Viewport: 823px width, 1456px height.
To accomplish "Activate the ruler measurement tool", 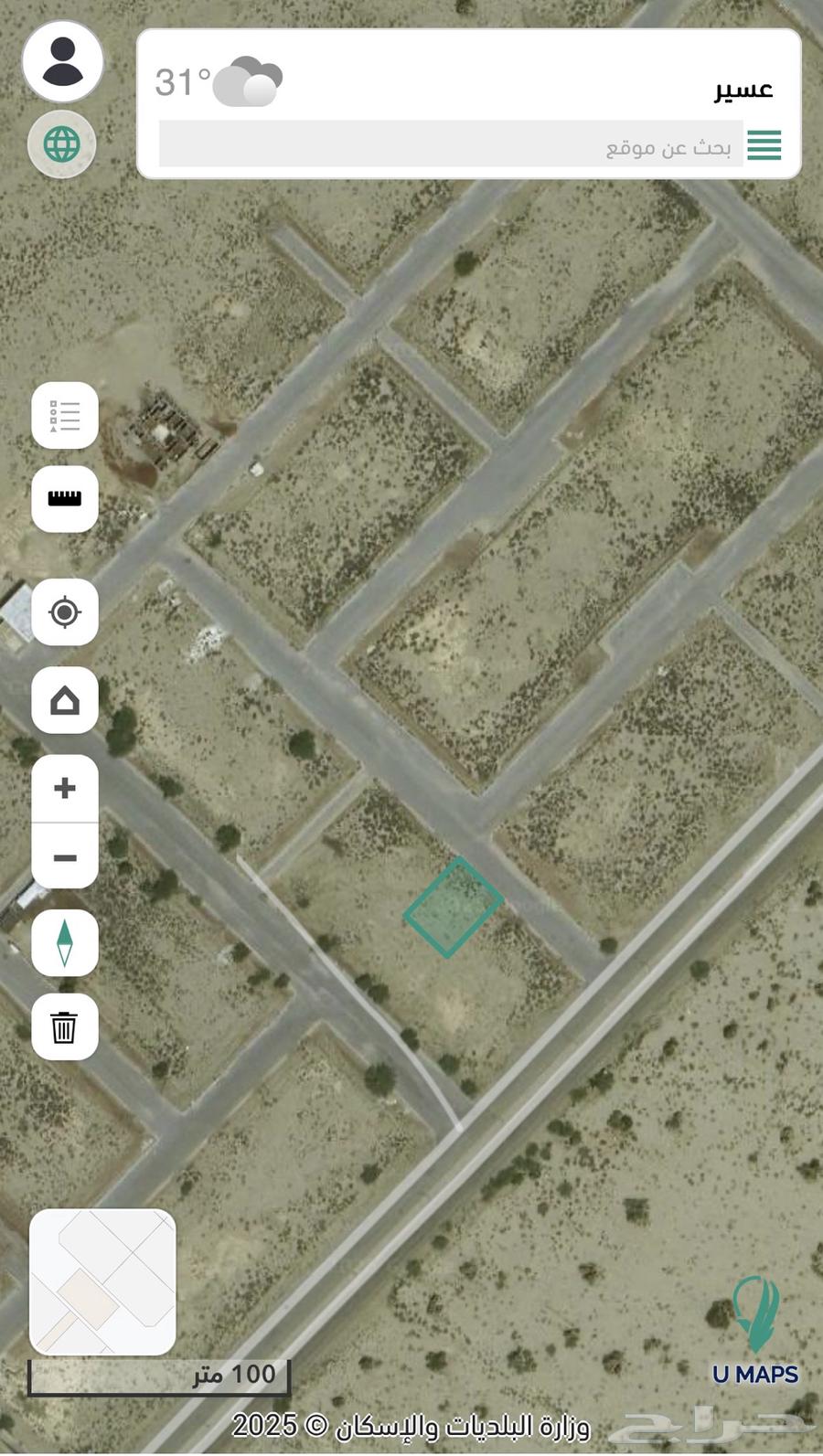I will [65, 499].
